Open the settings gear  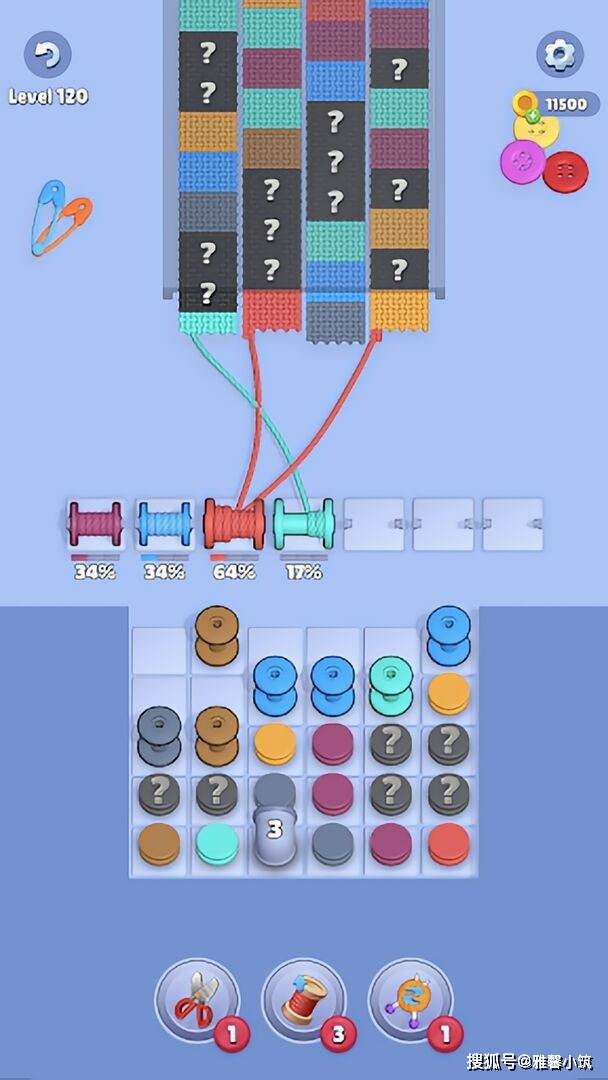(x=559, y=54)
